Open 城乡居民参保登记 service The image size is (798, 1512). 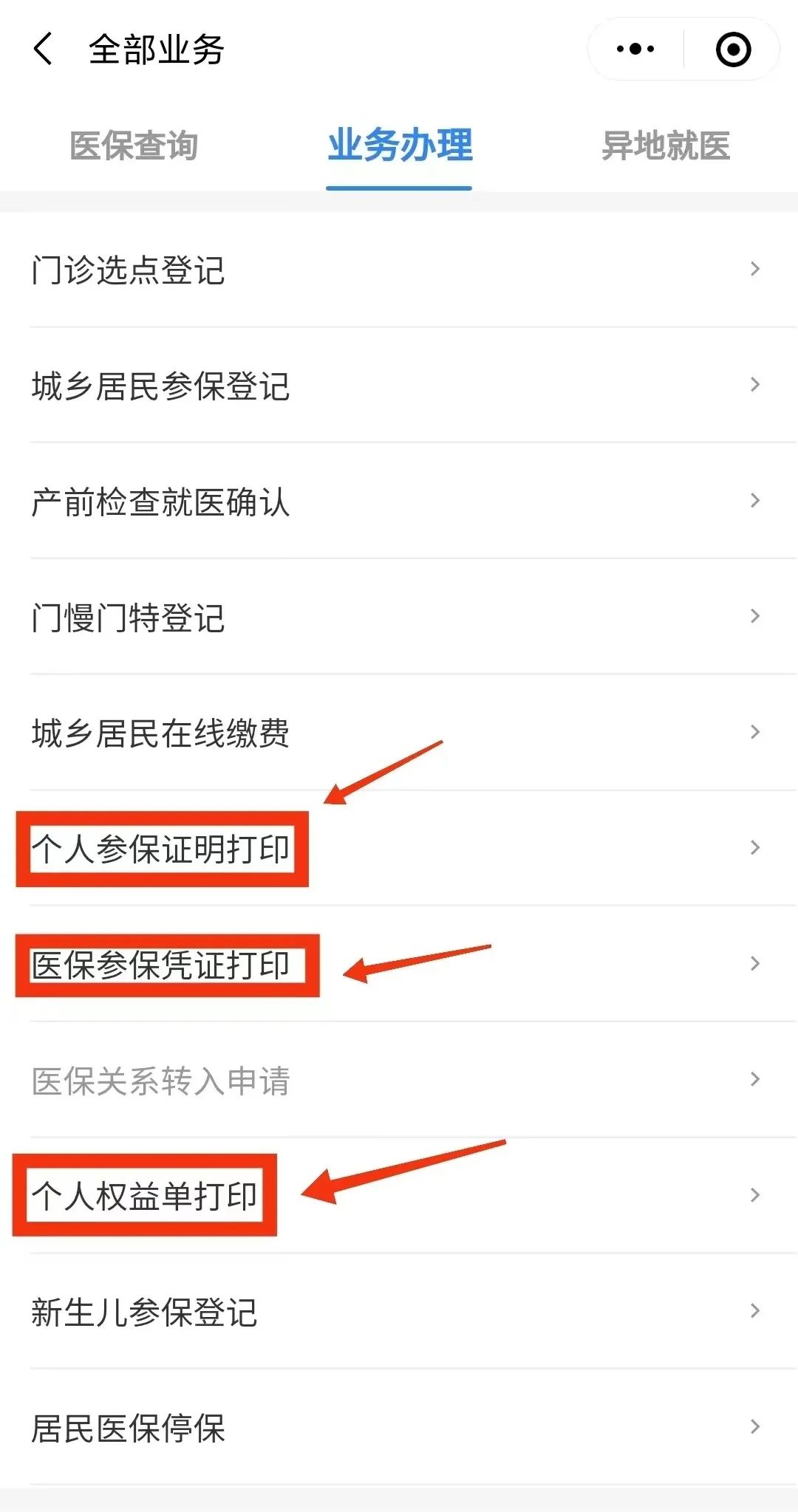[x=161, y=386]
